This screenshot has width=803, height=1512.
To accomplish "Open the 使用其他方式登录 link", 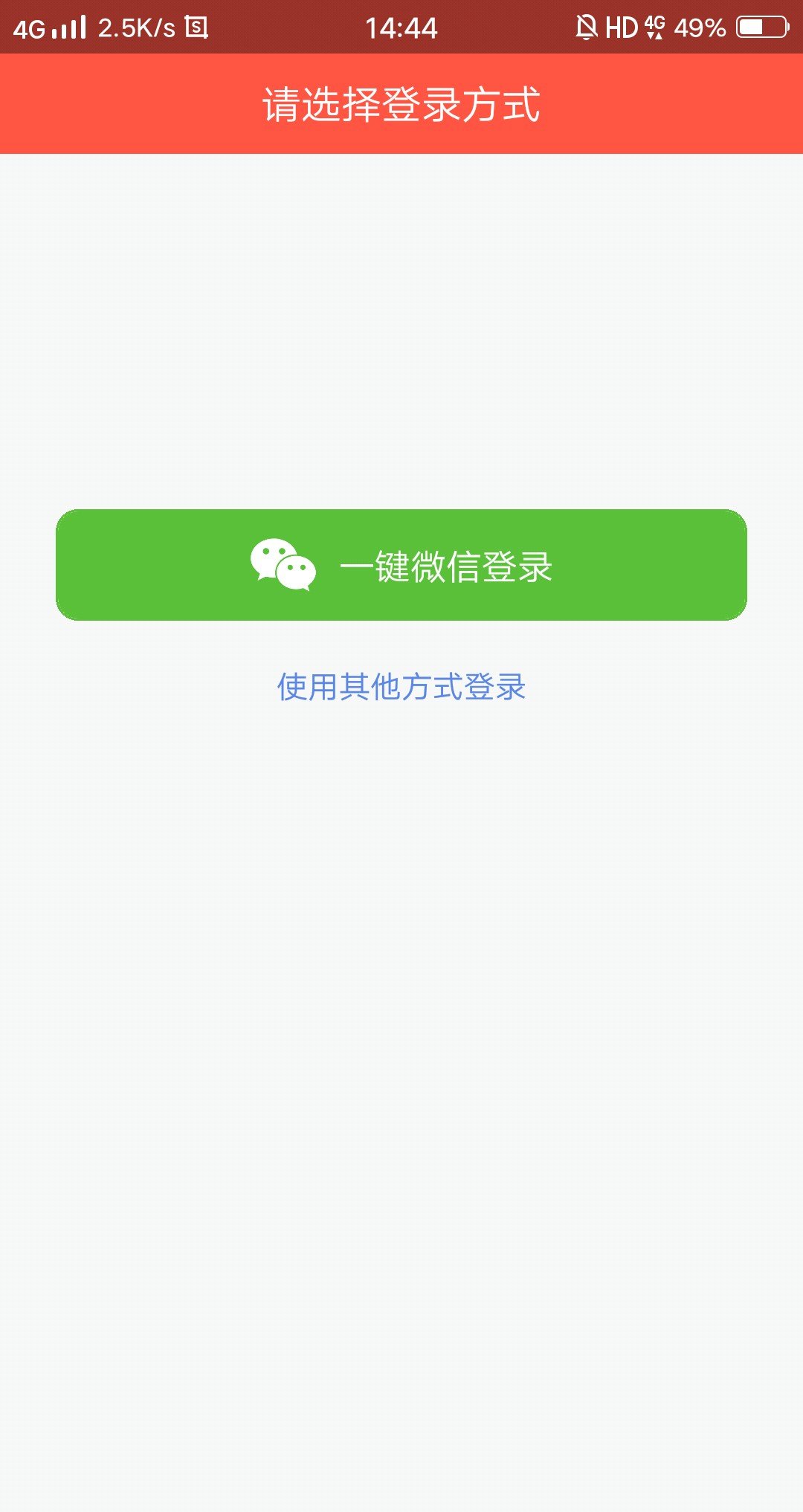I will pos(401,687).
